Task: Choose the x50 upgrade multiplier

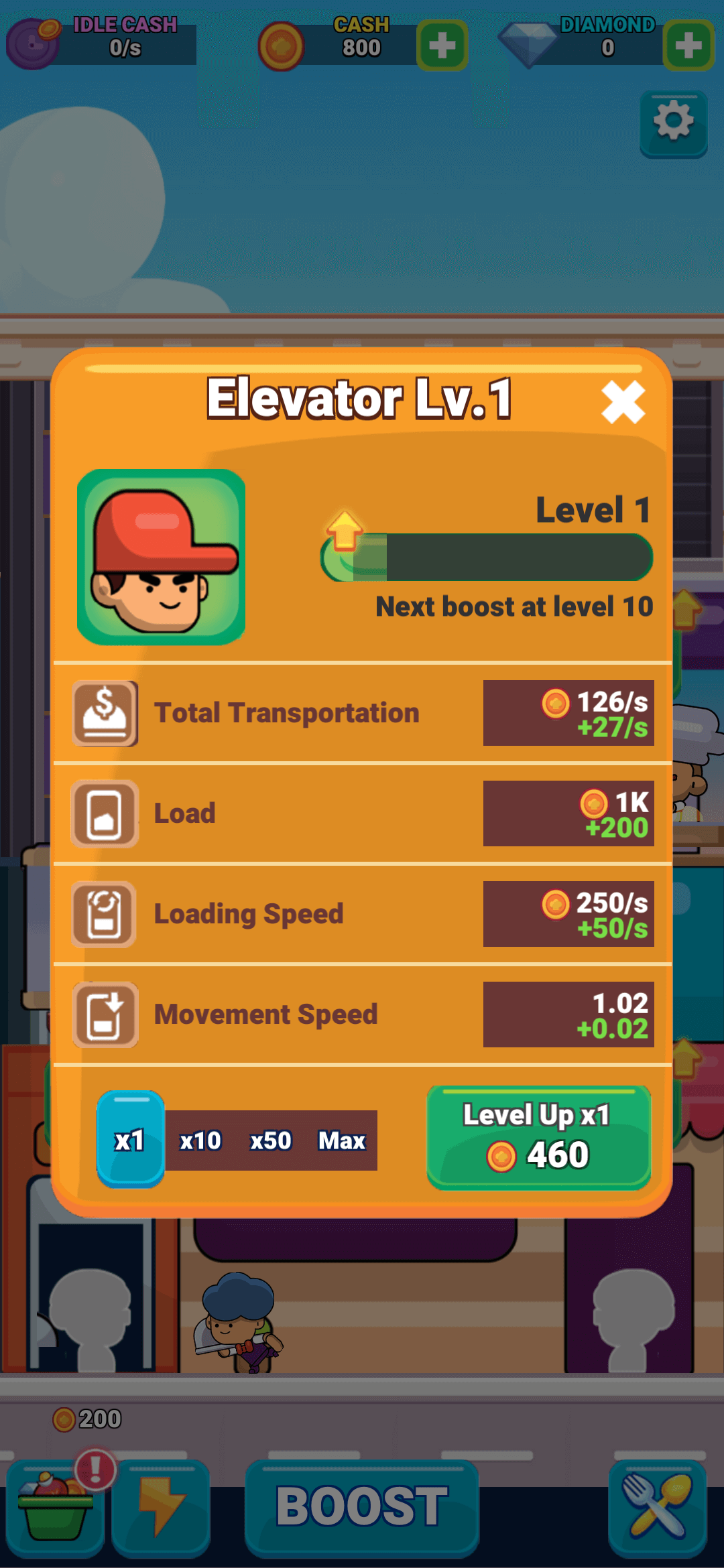Action: click(270, 1140)
